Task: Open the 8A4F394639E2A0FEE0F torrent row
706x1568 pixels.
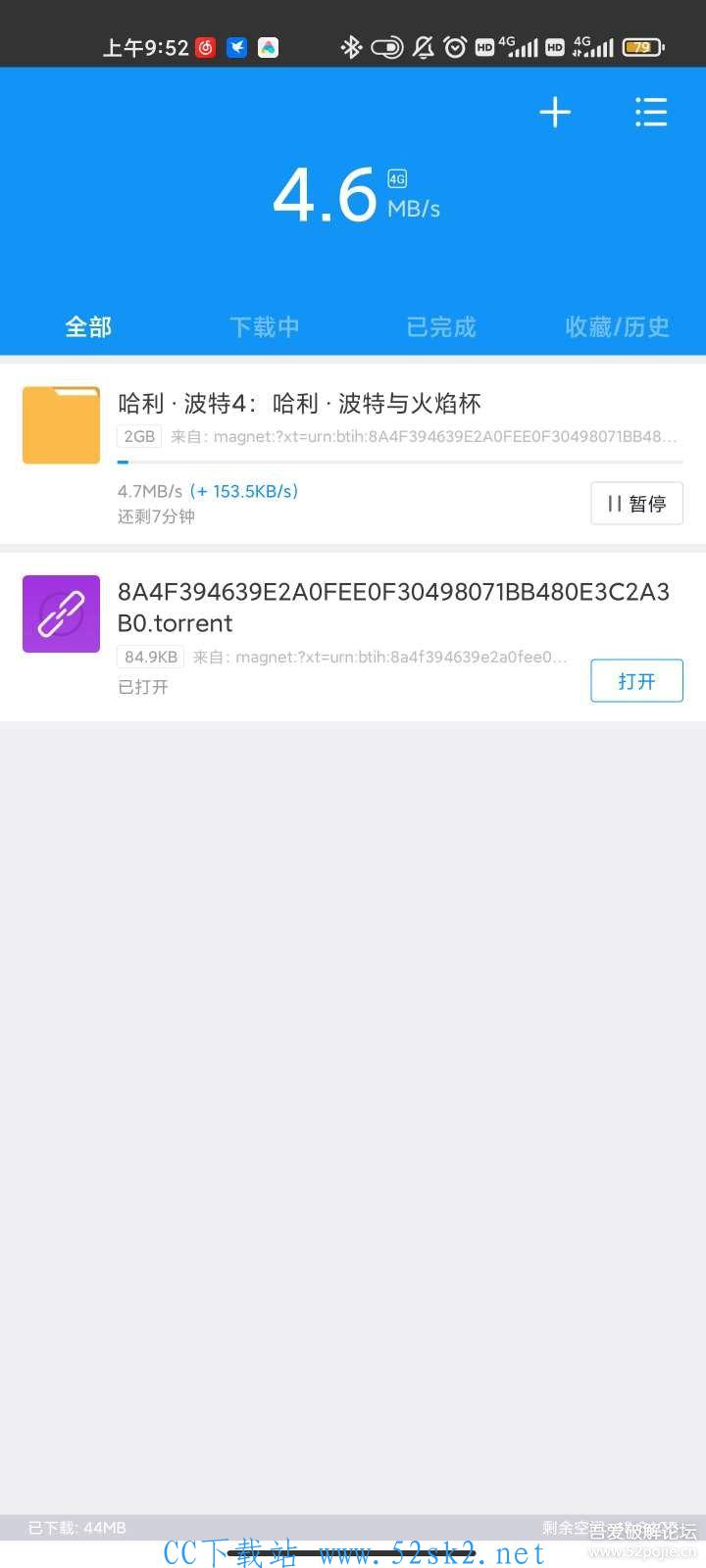Action: pos(353,637)
